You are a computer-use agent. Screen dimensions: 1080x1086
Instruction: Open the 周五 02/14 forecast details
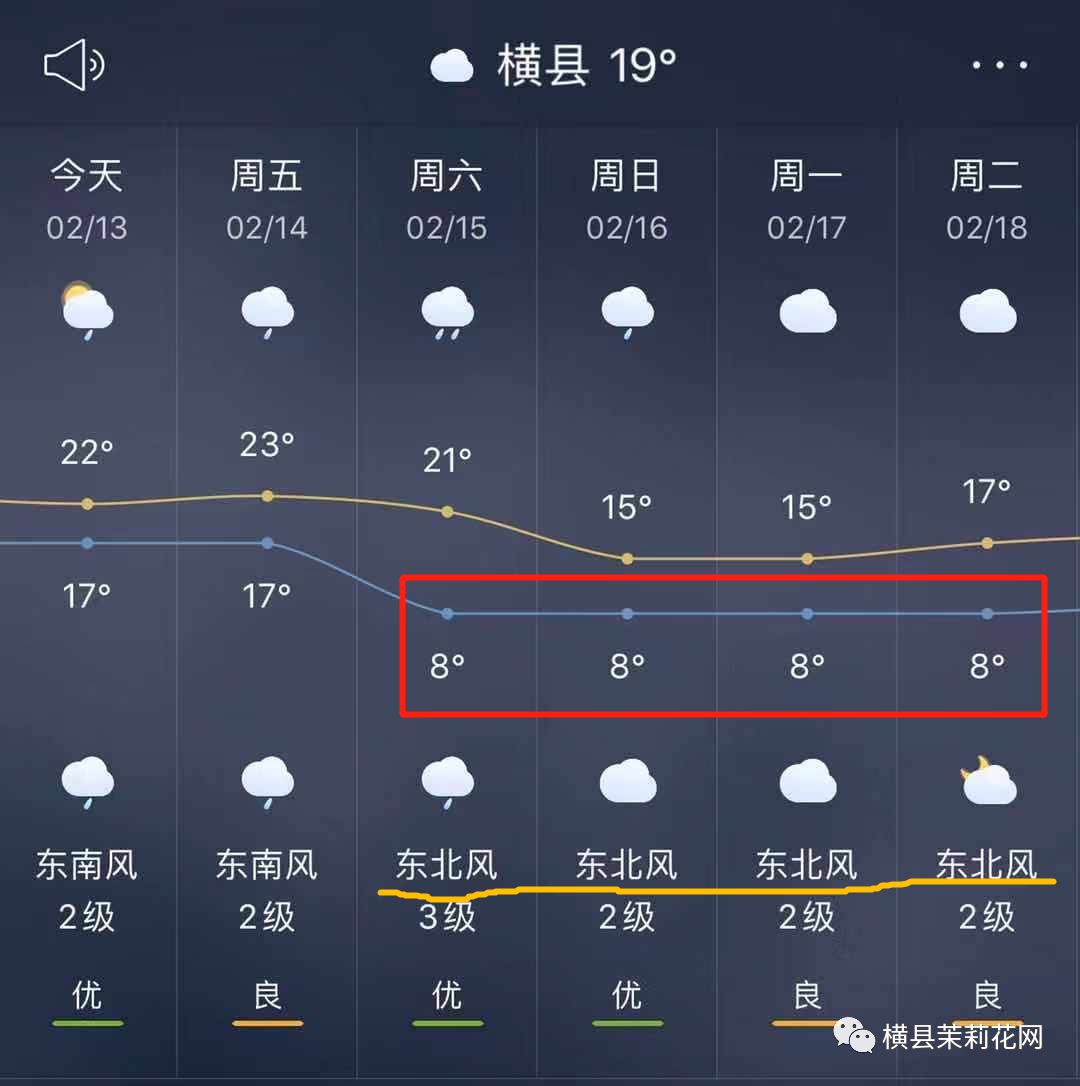266,200
